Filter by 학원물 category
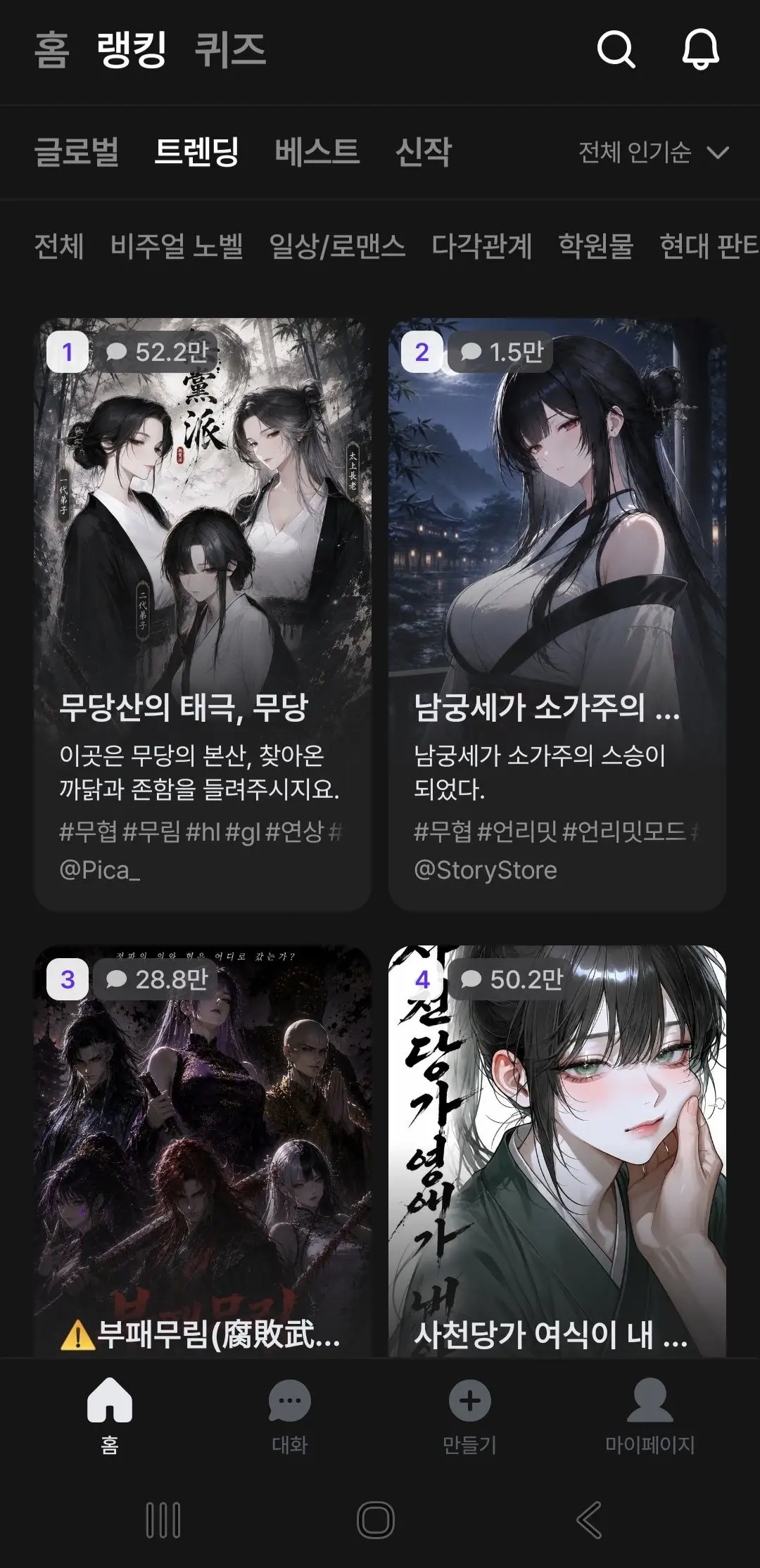This screenshot has width=760, height=1568. (x=596, y=246)
